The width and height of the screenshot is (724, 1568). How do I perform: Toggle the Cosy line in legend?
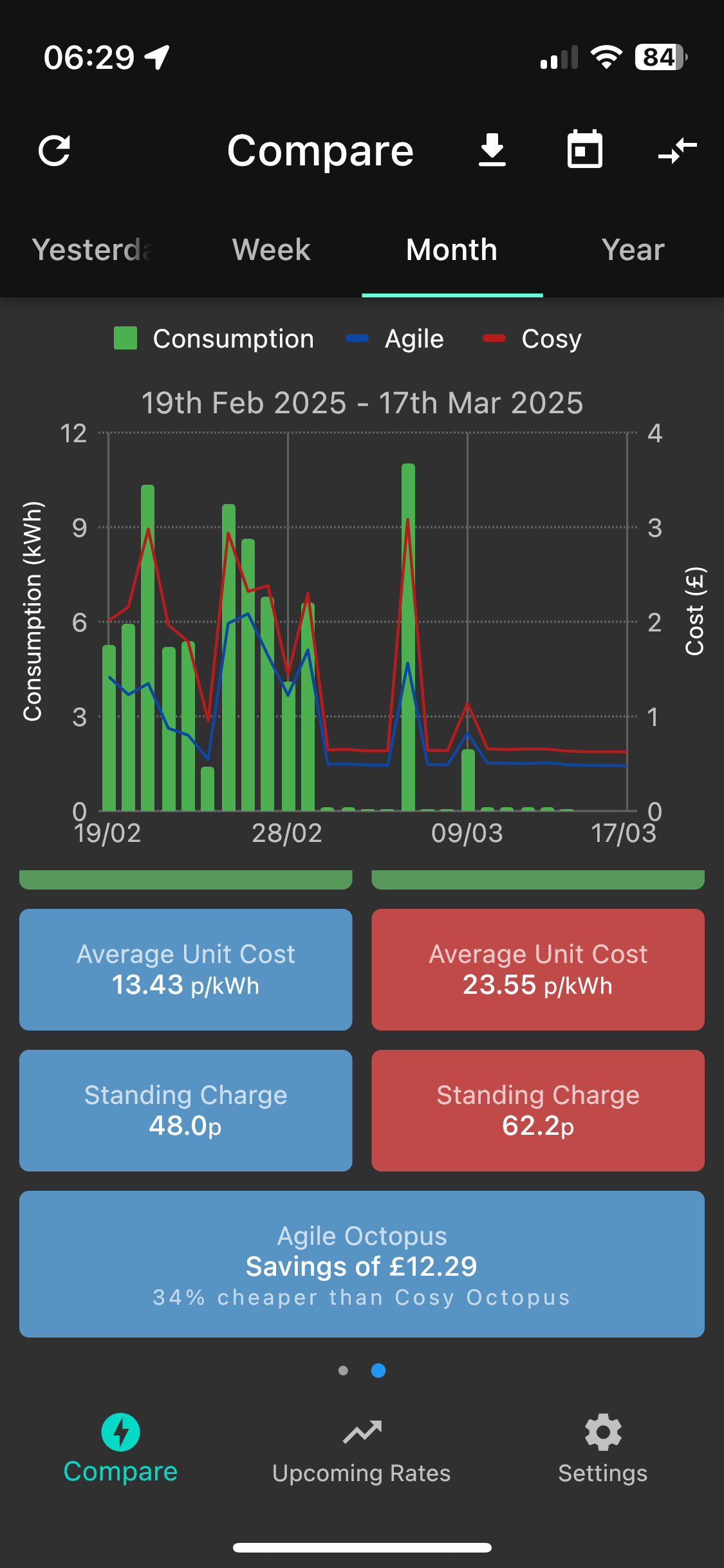click(532, 339)
